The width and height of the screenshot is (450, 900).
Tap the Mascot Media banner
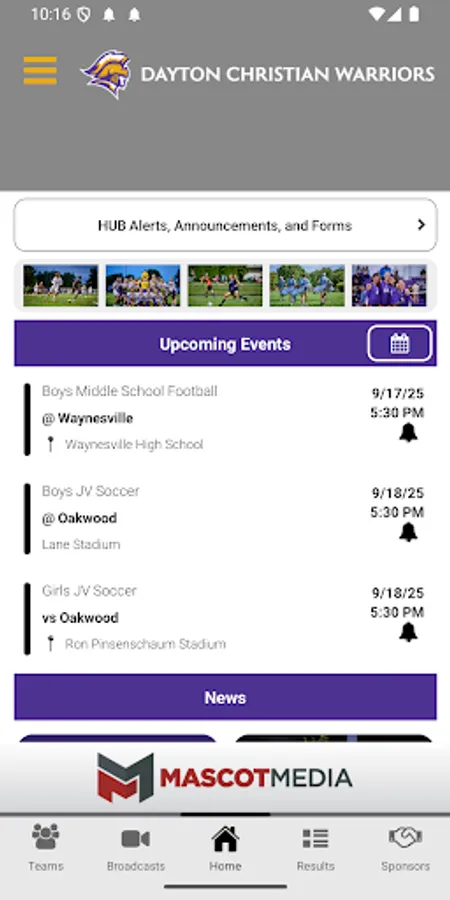click(x=225, y=778)
